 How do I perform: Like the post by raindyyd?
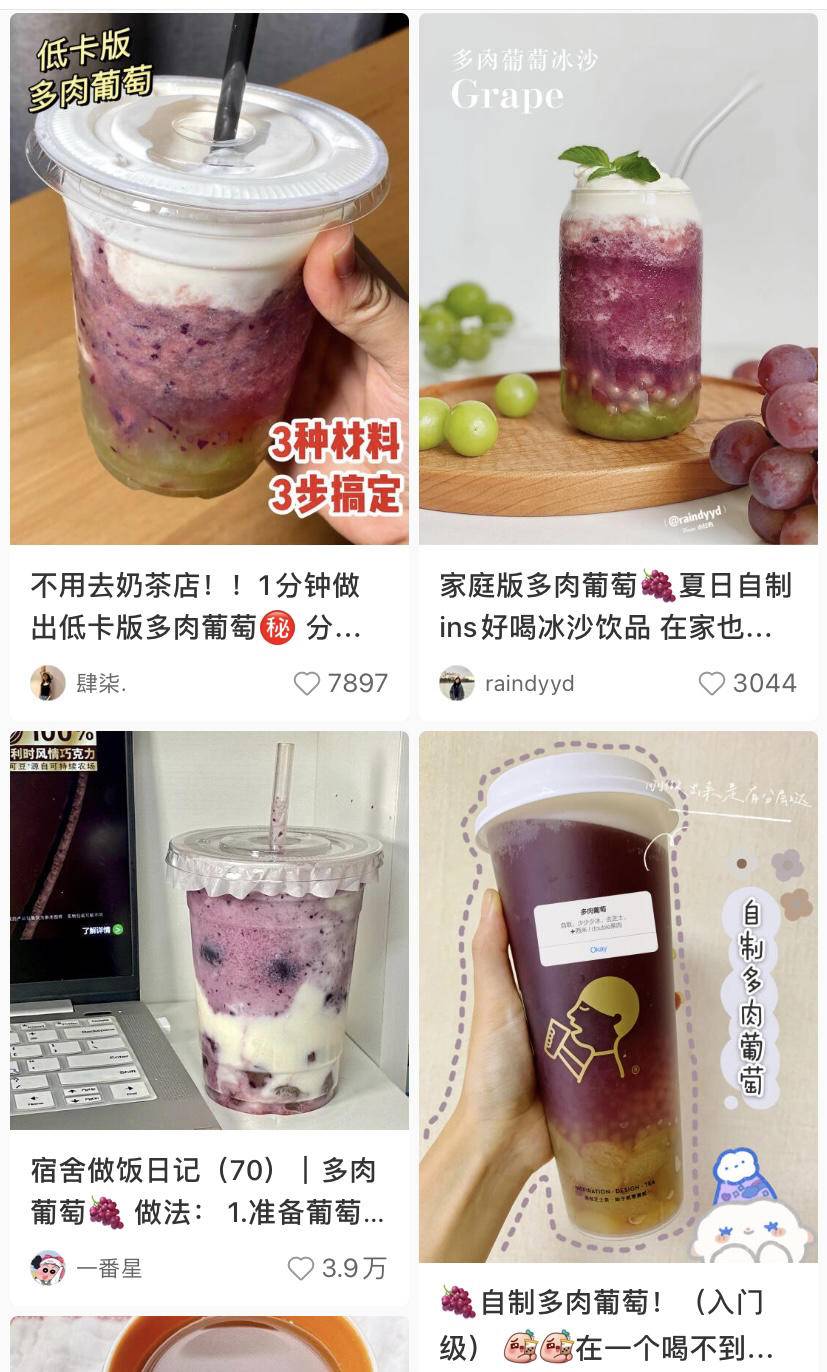711,683
